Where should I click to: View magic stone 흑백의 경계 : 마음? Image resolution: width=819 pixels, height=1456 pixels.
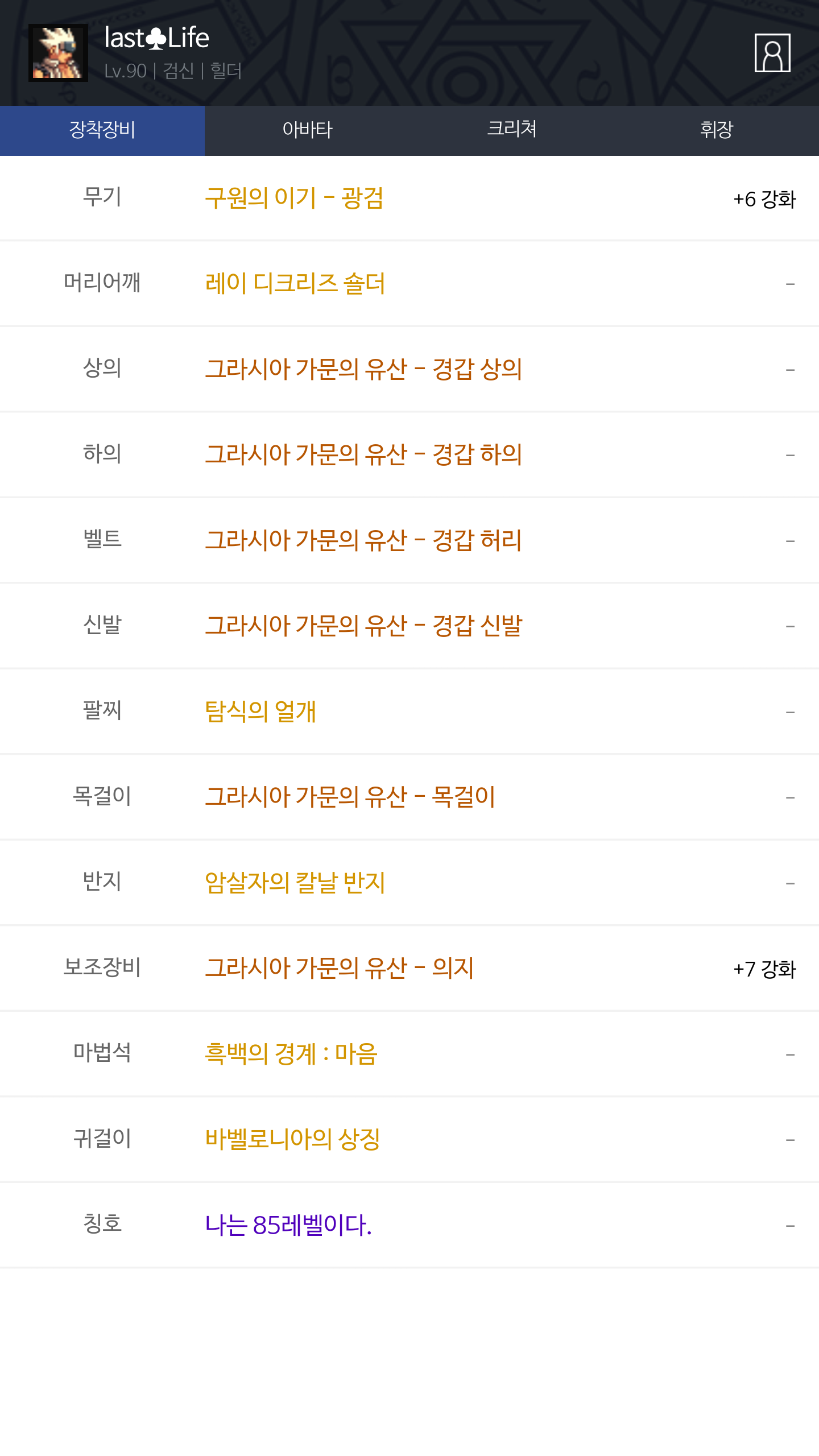coord(291,1054)
